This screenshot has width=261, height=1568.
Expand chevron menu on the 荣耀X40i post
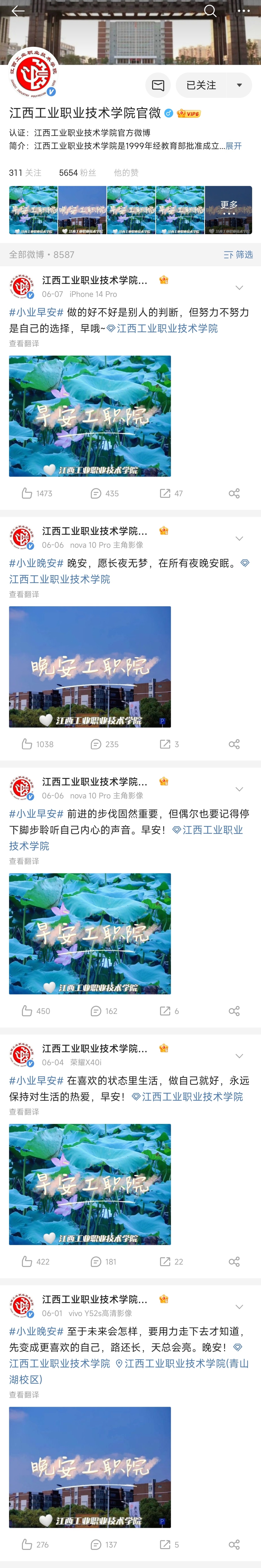(x=239, y=1056)
